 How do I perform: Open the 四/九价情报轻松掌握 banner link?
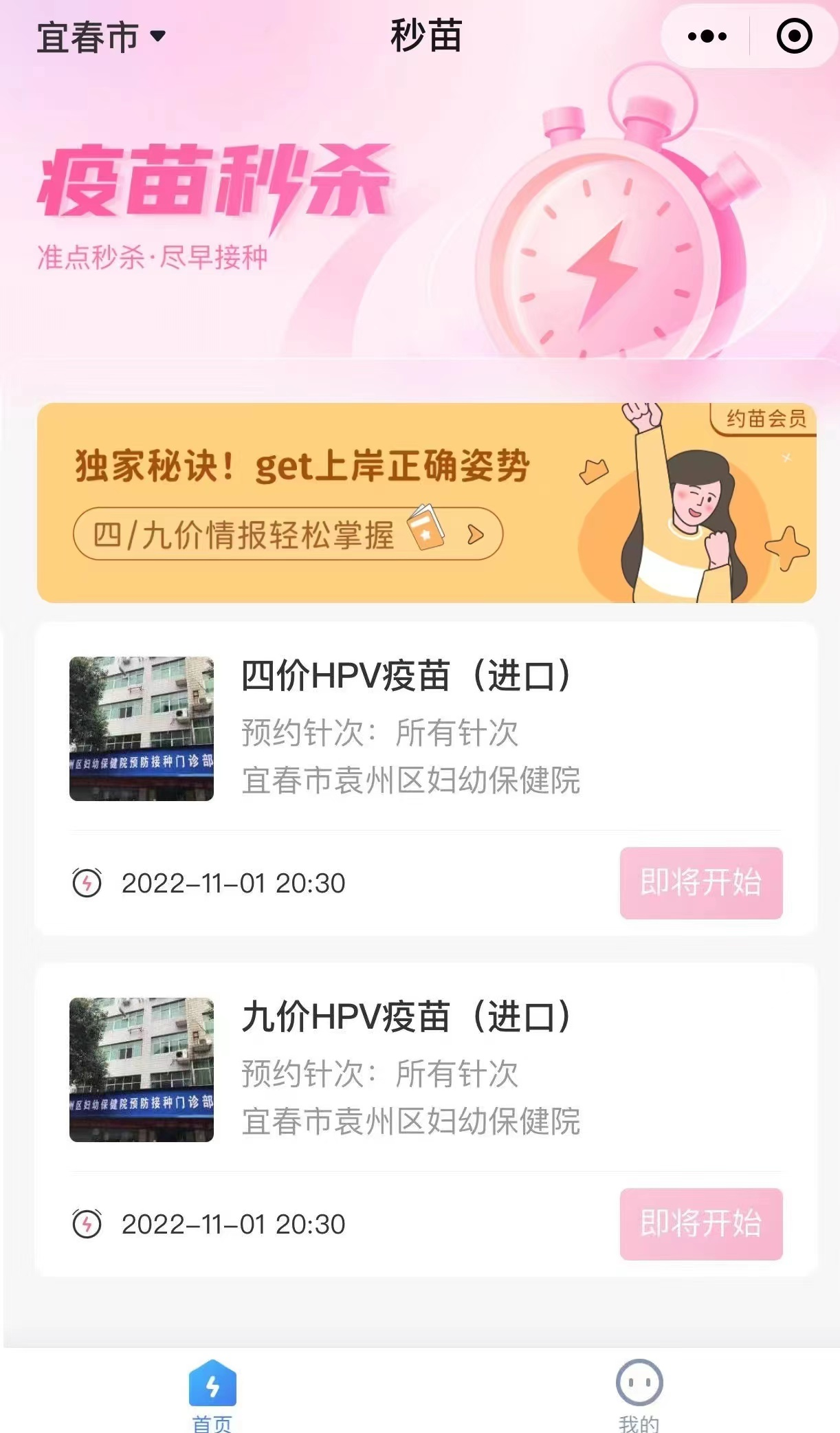pyautogui.click(x=288, y=534)
